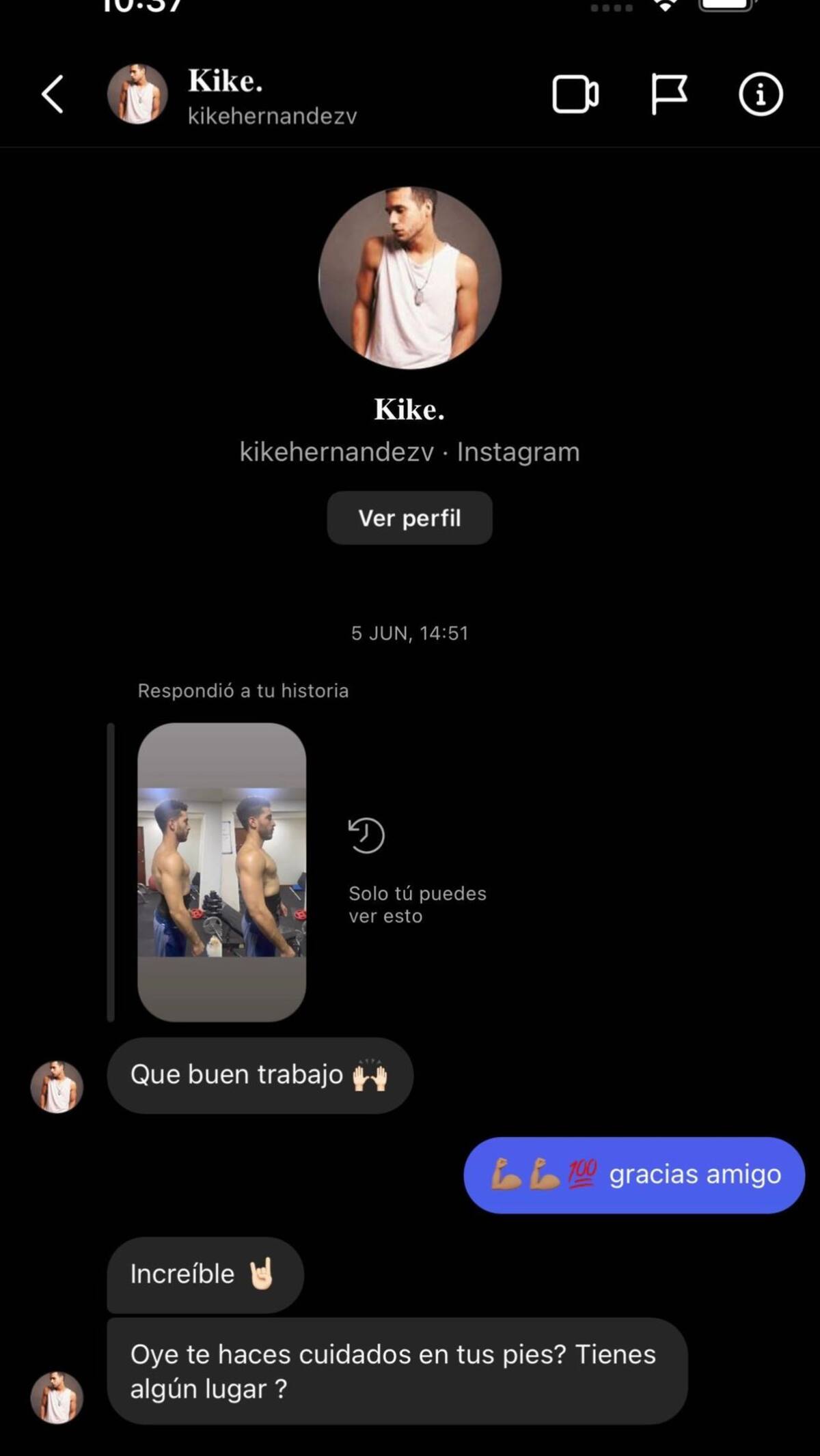This screenshot has width=820, height=1456.
Task: Open the replied story thumbnail
Action: pyautogui.click(x=221, y=872)
